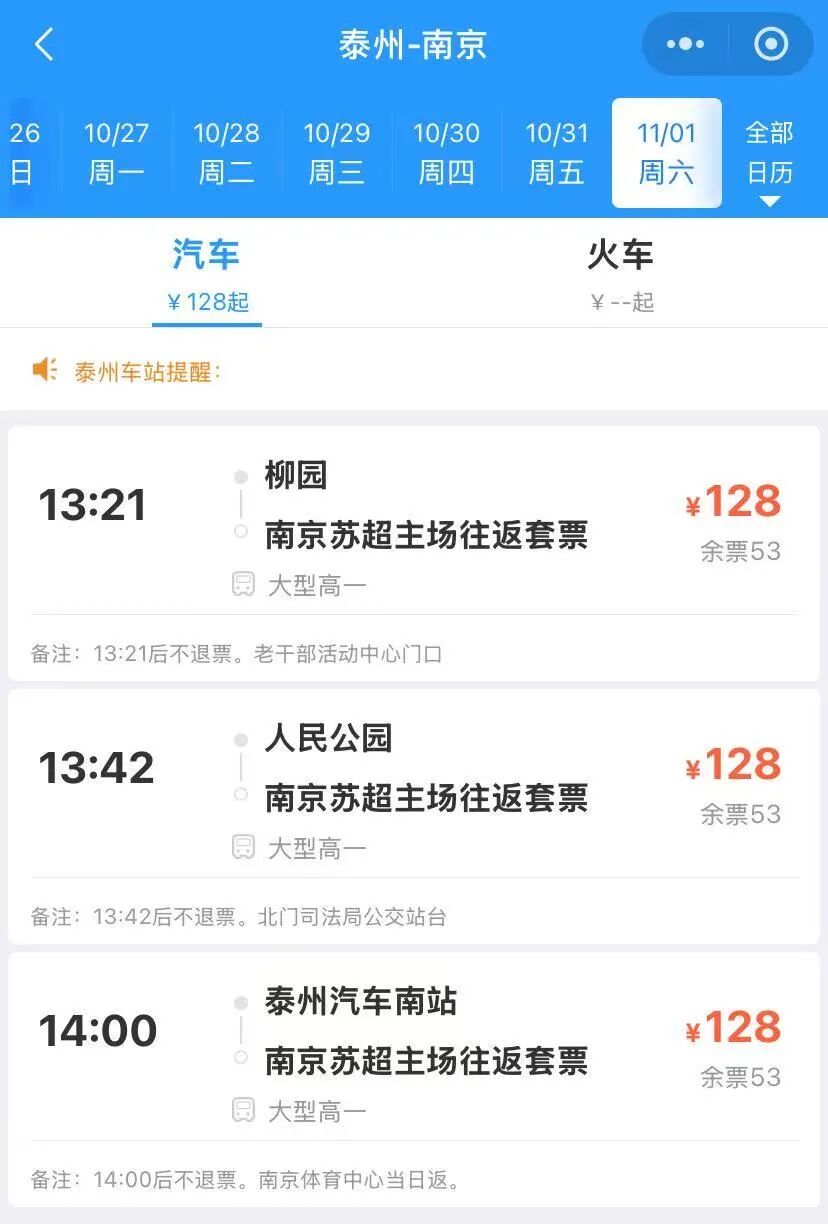828x1224 pixels.
Task: Switch to the 火车 tab
Action: pos(620,272)
